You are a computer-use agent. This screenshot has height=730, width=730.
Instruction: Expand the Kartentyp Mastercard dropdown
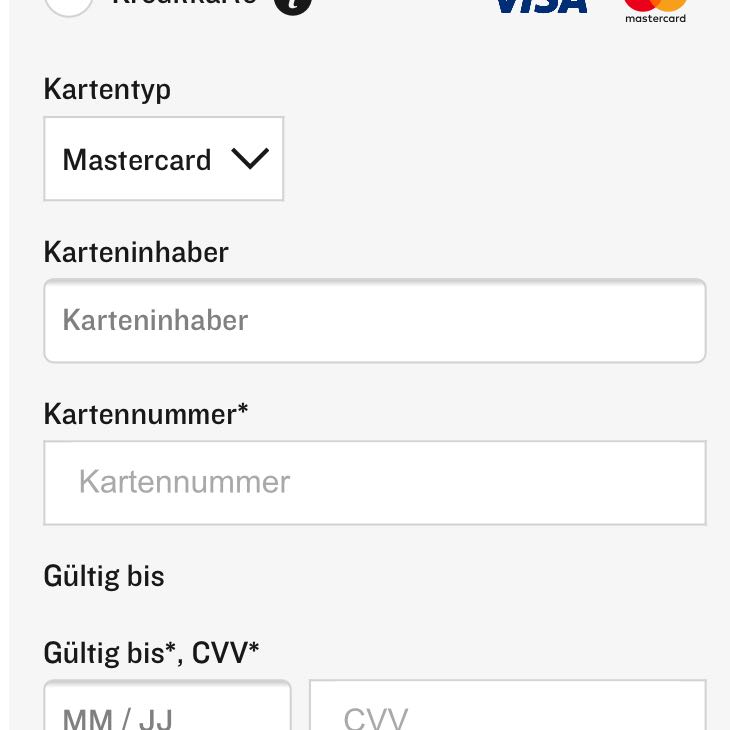tap(164, 159)
